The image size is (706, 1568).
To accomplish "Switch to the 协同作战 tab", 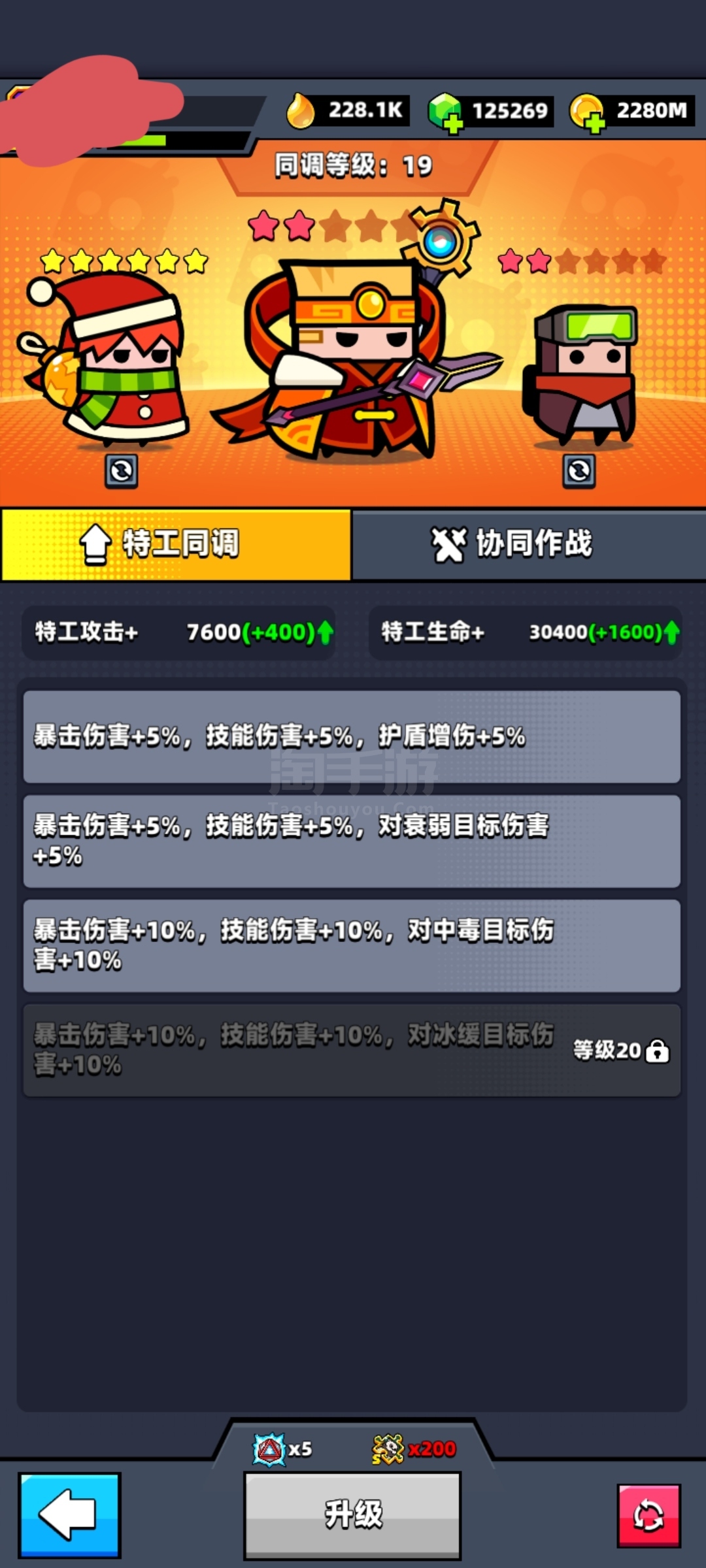I will pyautogui.click(x=528, y=544).
